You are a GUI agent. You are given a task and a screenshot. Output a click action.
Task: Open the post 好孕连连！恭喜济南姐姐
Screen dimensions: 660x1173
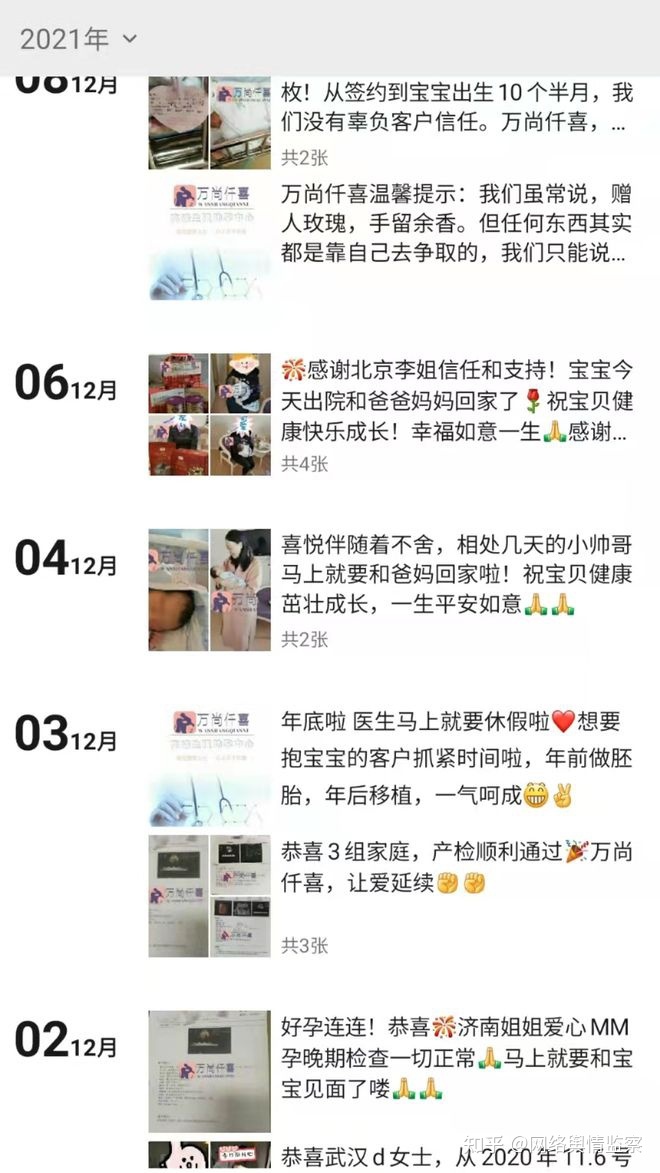[456, 1057]
